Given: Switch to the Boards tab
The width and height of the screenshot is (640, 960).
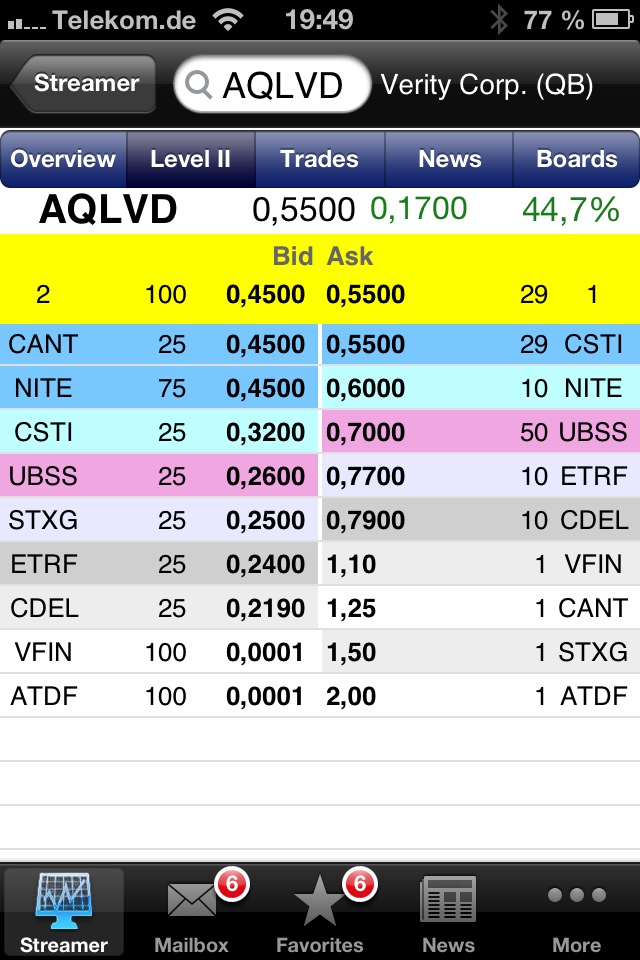Looking at the screenshot, I should (576, 159).
